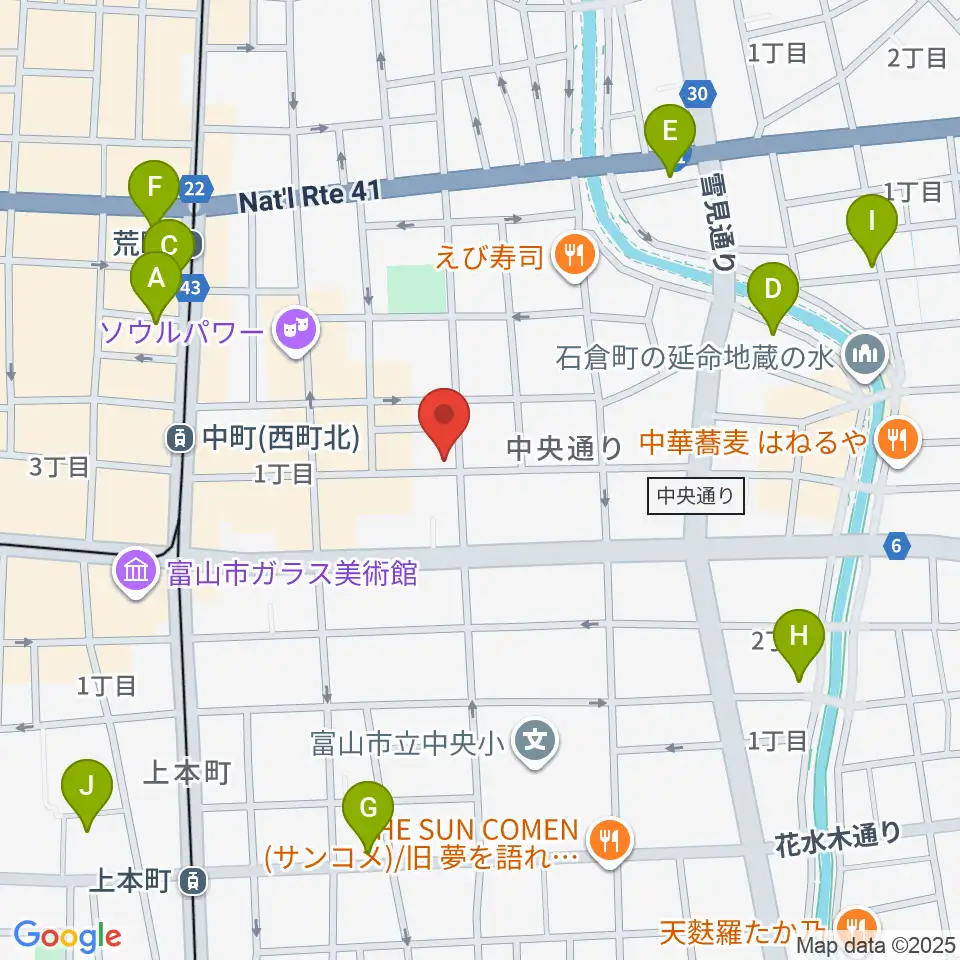This screenshot has height=960, width=960.
Task: Tap THE SUN COMEN restaurant pin
Action: pos(609,842)
